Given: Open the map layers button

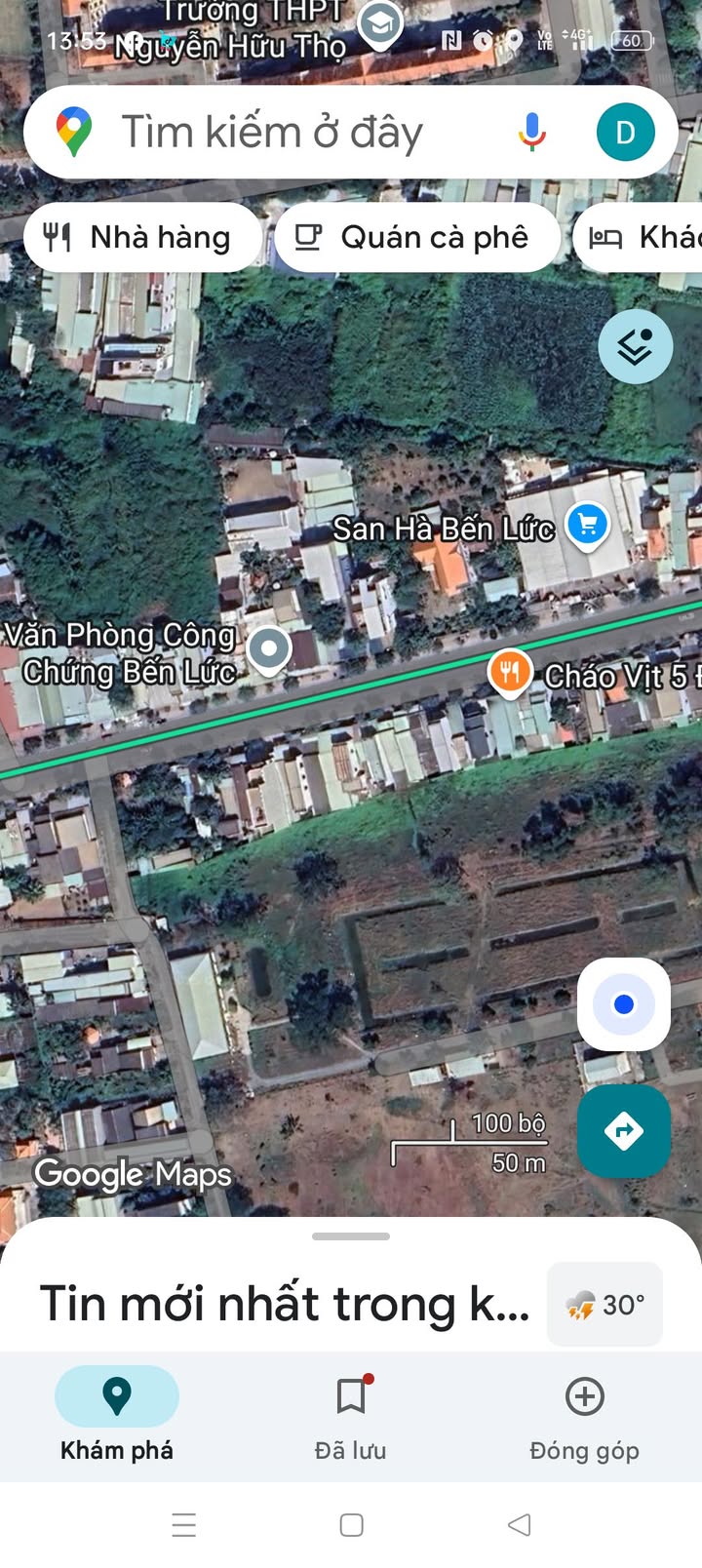Looking at the screenshot, I should coord(635,346).
